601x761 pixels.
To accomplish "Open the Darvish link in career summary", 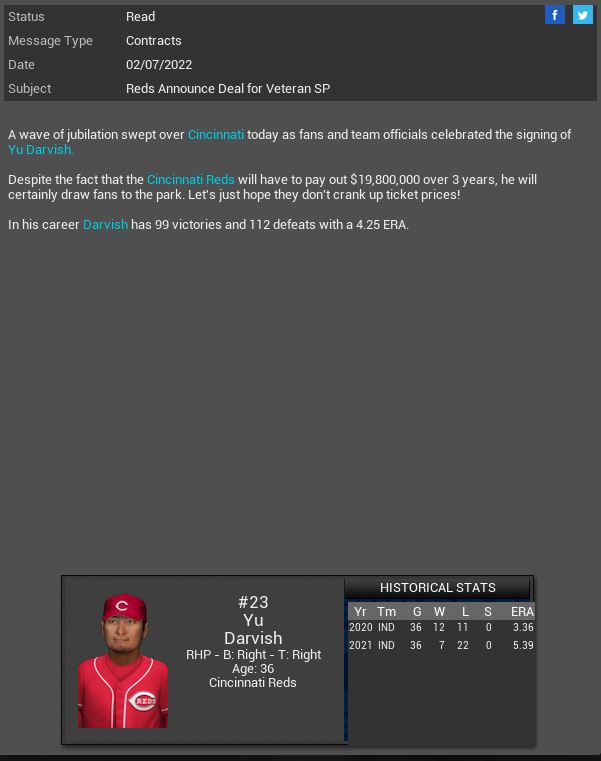I will (x=105, y=224).
